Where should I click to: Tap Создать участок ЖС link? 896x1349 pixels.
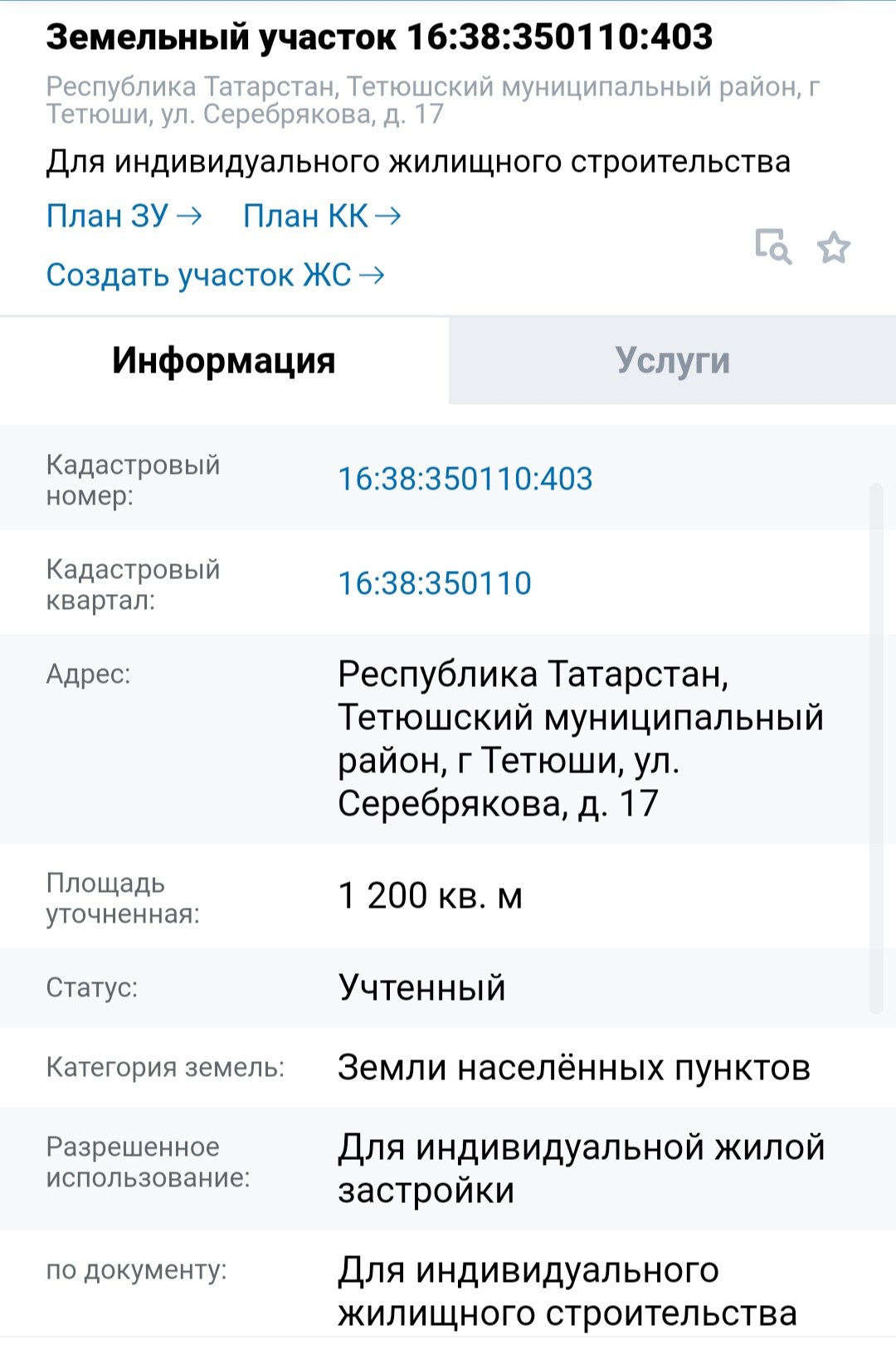[215, 275]
